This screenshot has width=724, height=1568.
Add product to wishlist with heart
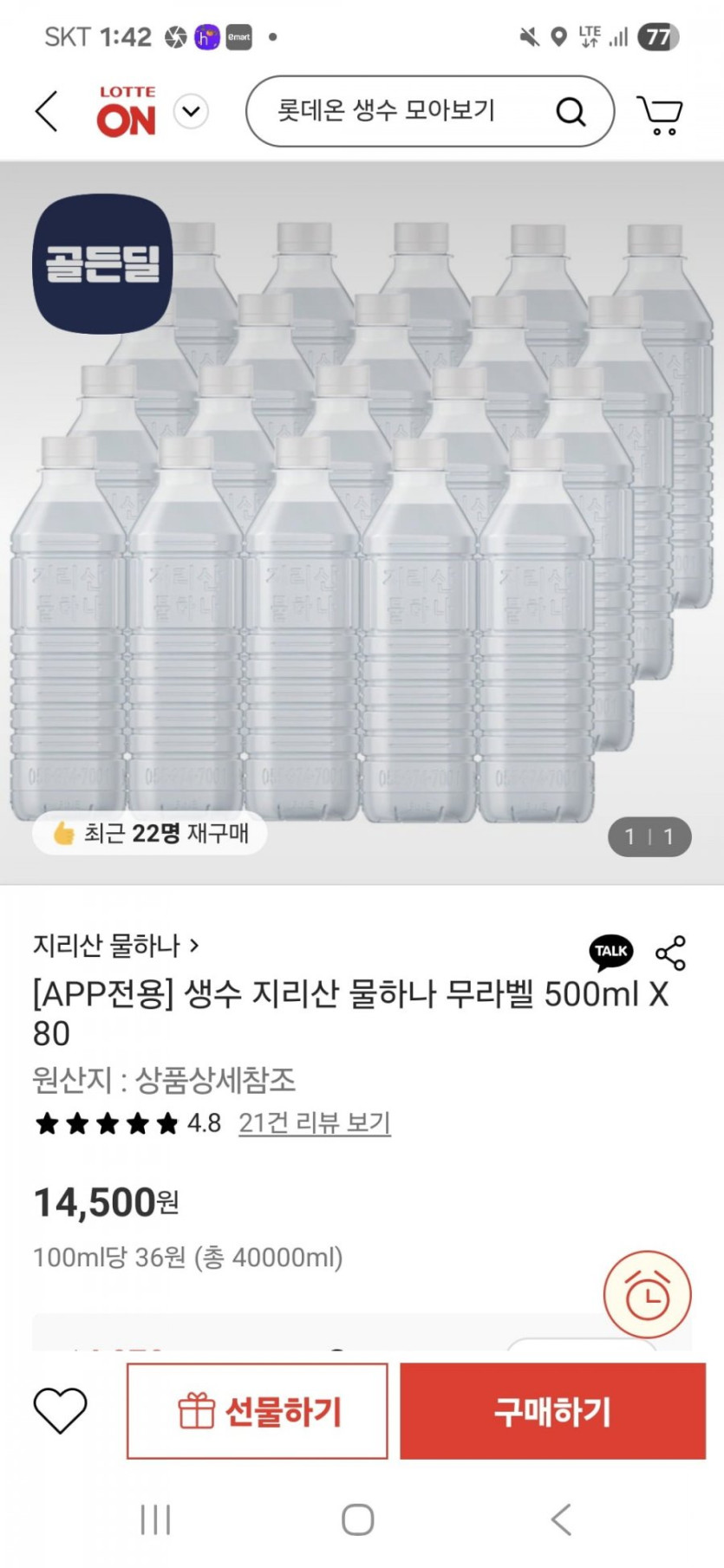[60, 1410]
